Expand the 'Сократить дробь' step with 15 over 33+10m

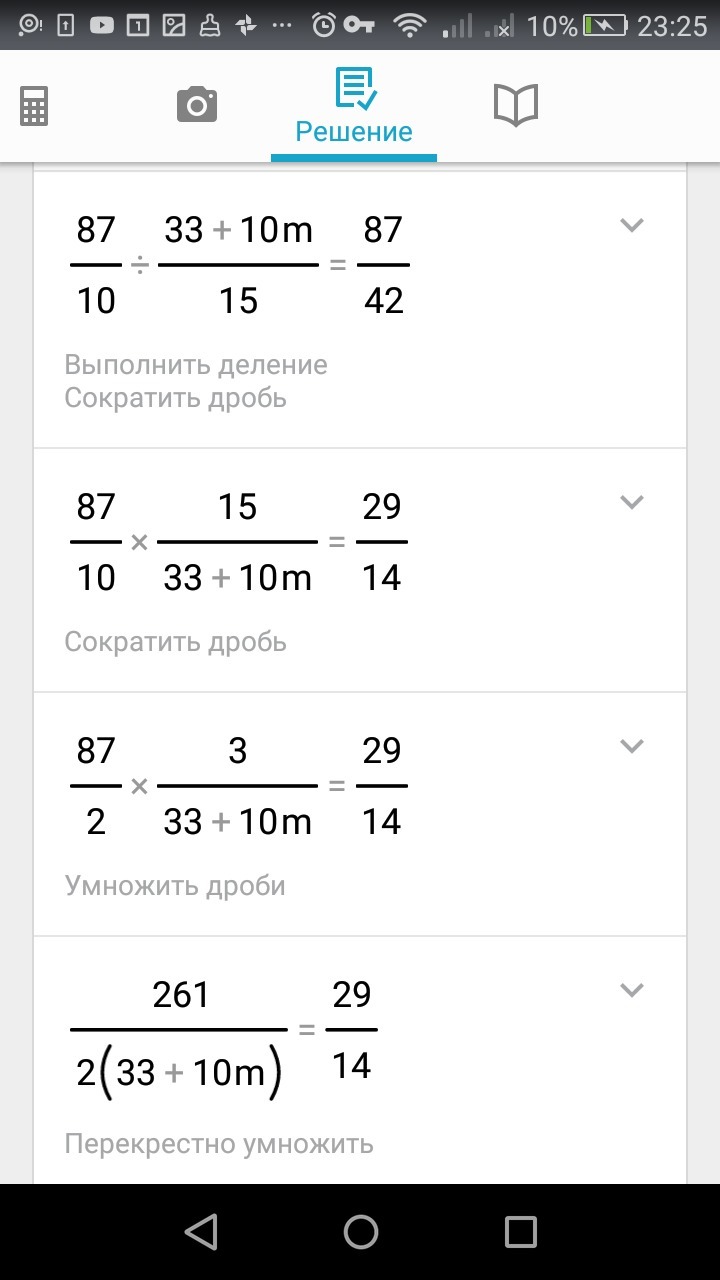(x=631, y=502)
